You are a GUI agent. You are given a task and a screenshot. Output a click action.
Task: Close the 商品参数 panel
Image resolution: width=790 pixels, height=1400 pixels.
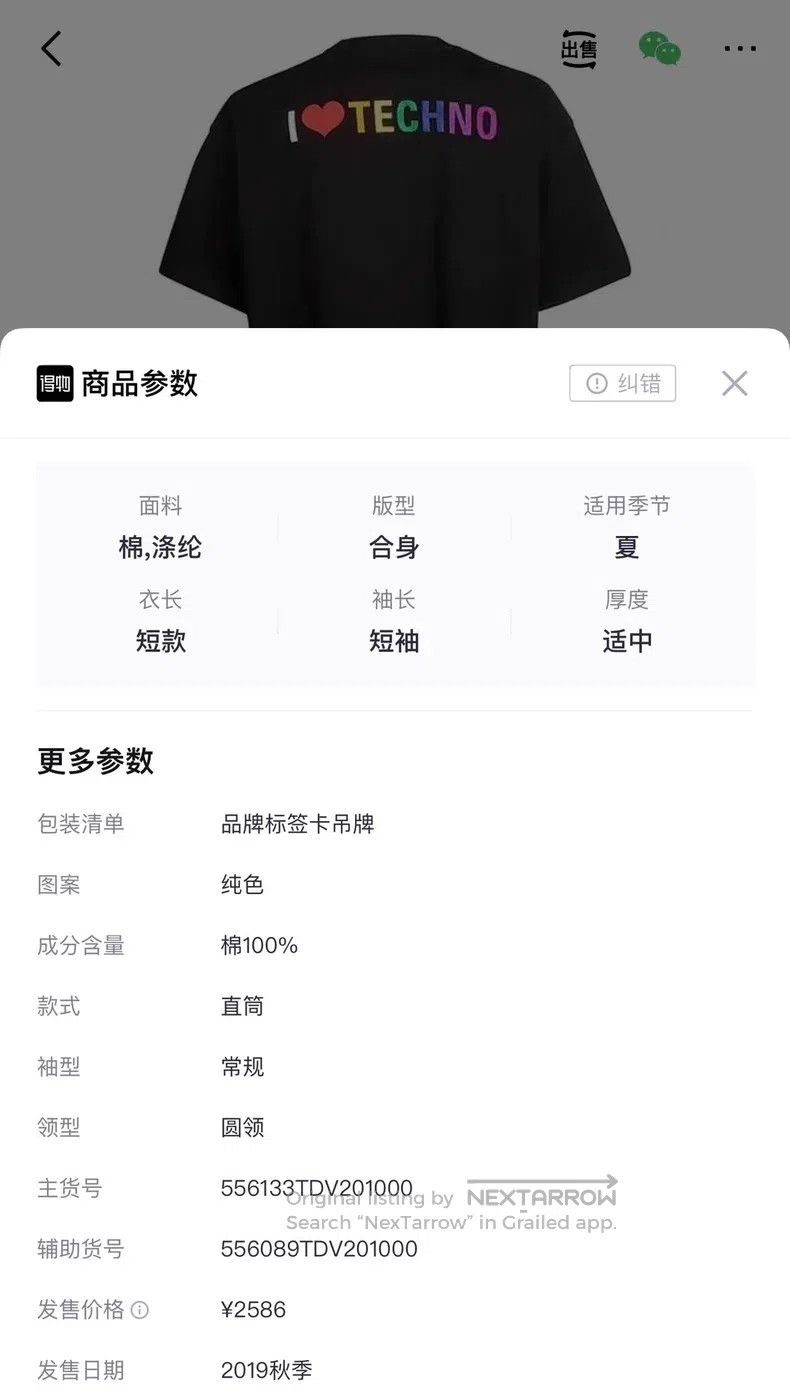735,383
